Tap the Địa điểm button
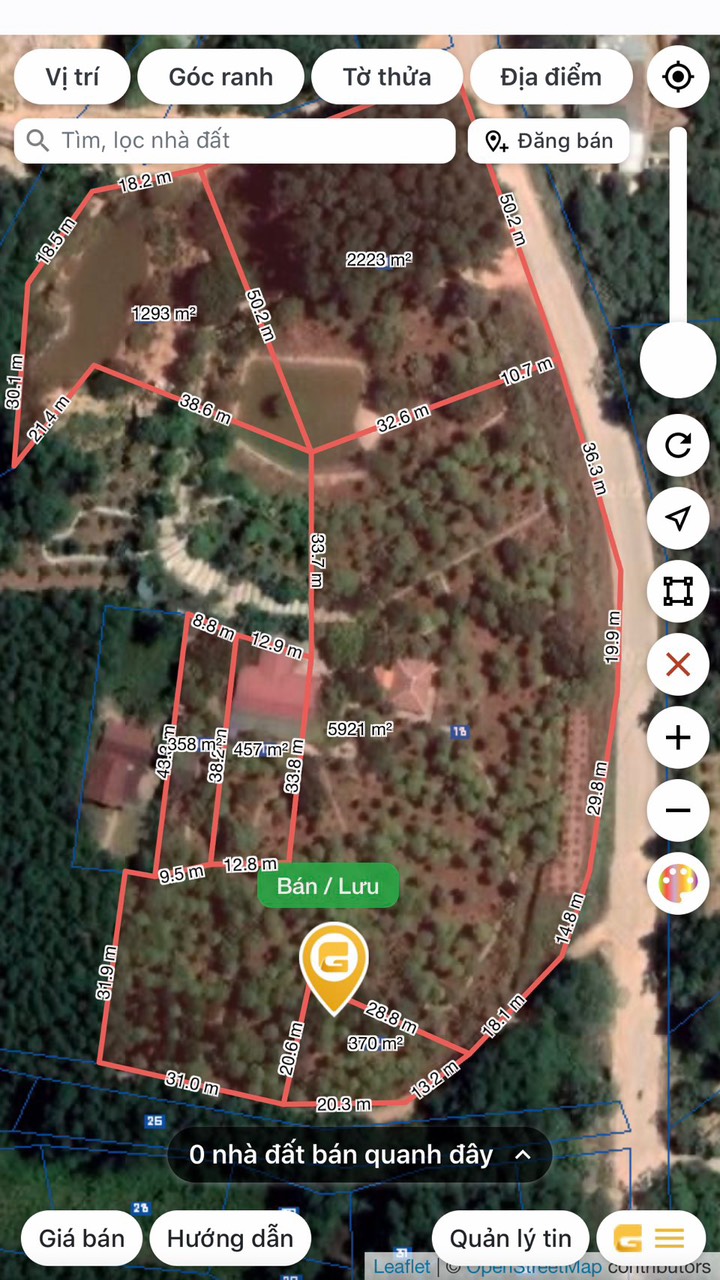Screen dimensions: 720x1280 click(x=551, y=77)
